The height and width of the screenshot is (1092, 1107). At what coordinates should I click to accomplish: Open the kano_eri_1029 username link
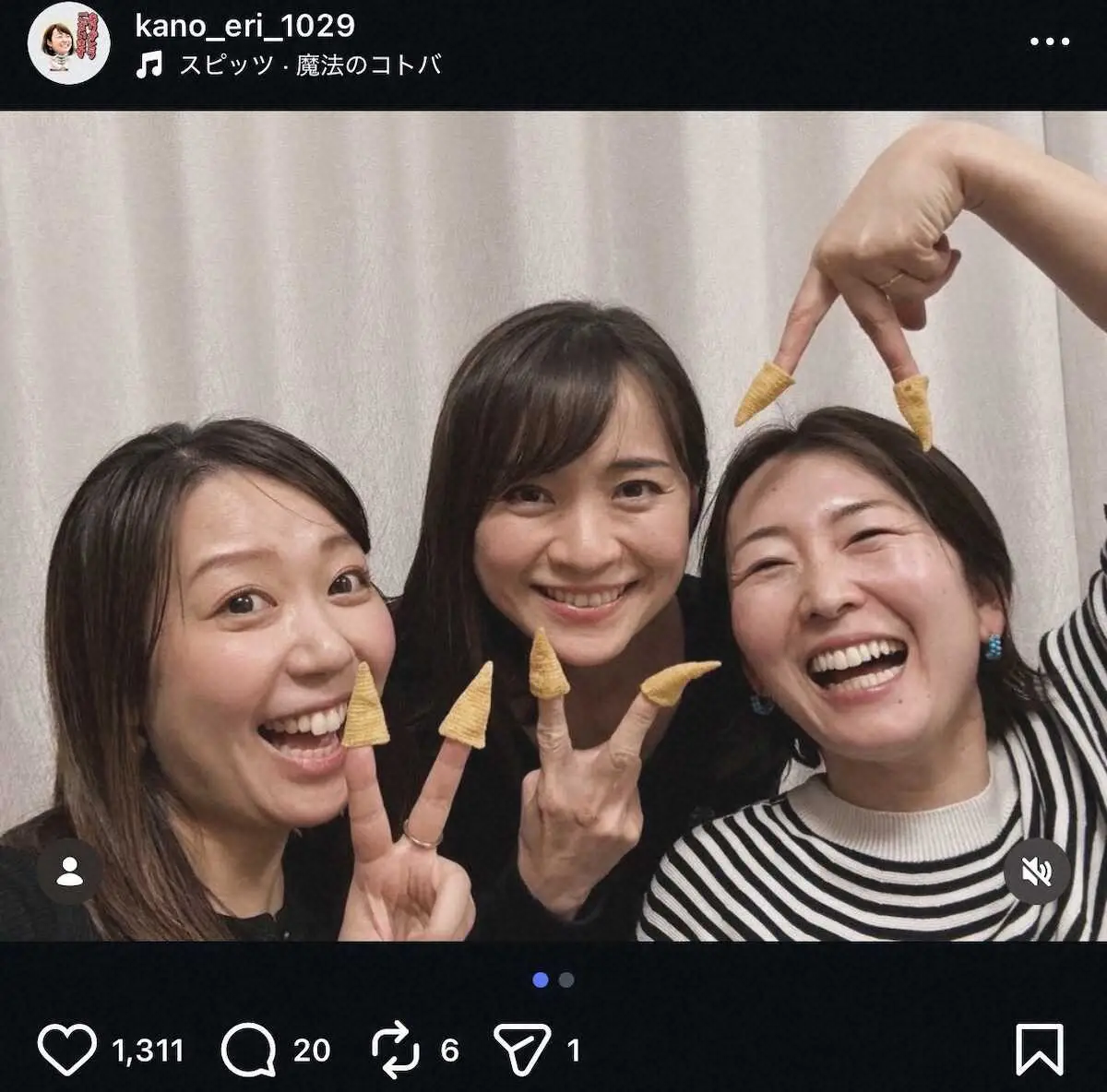coord(244,25)
